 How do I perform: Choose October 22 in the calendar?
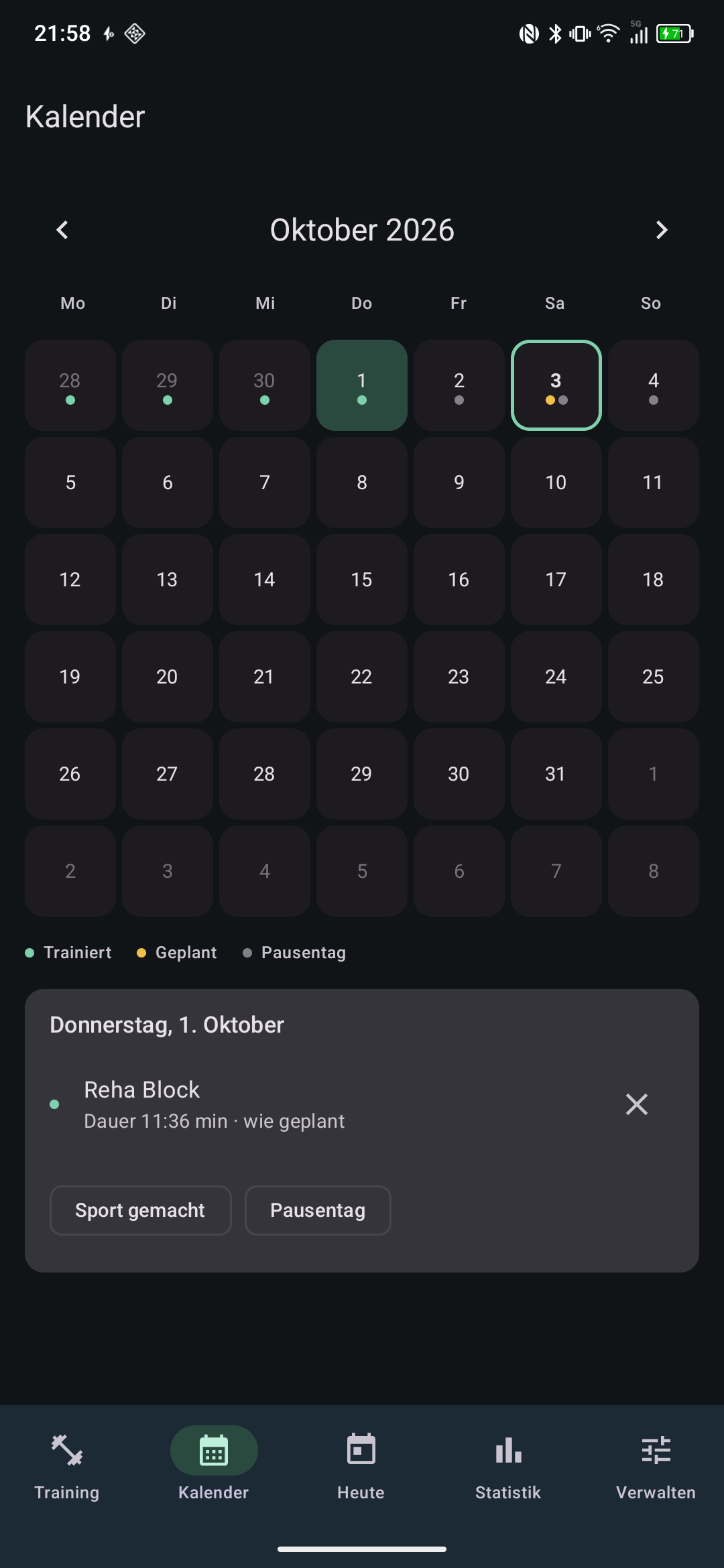click(362, 677)
